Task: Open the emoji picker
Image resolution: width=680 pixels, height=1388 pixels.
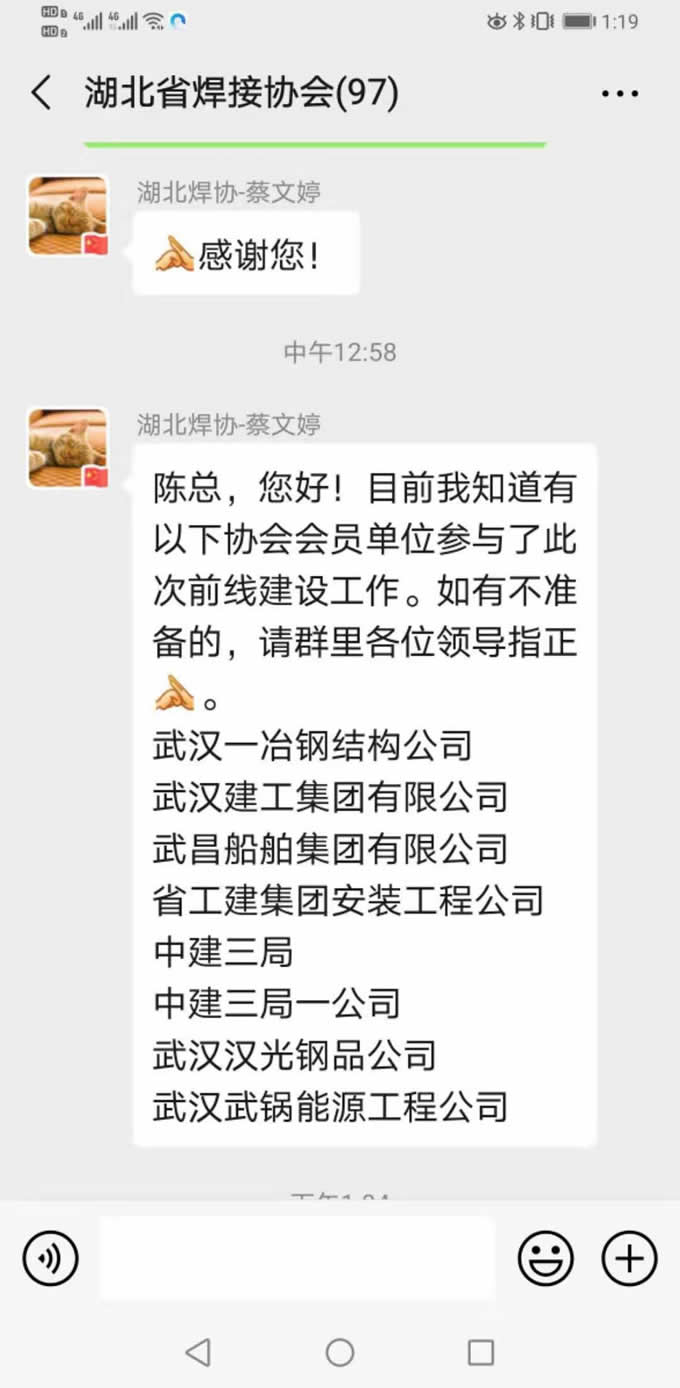Action: 545,1258
